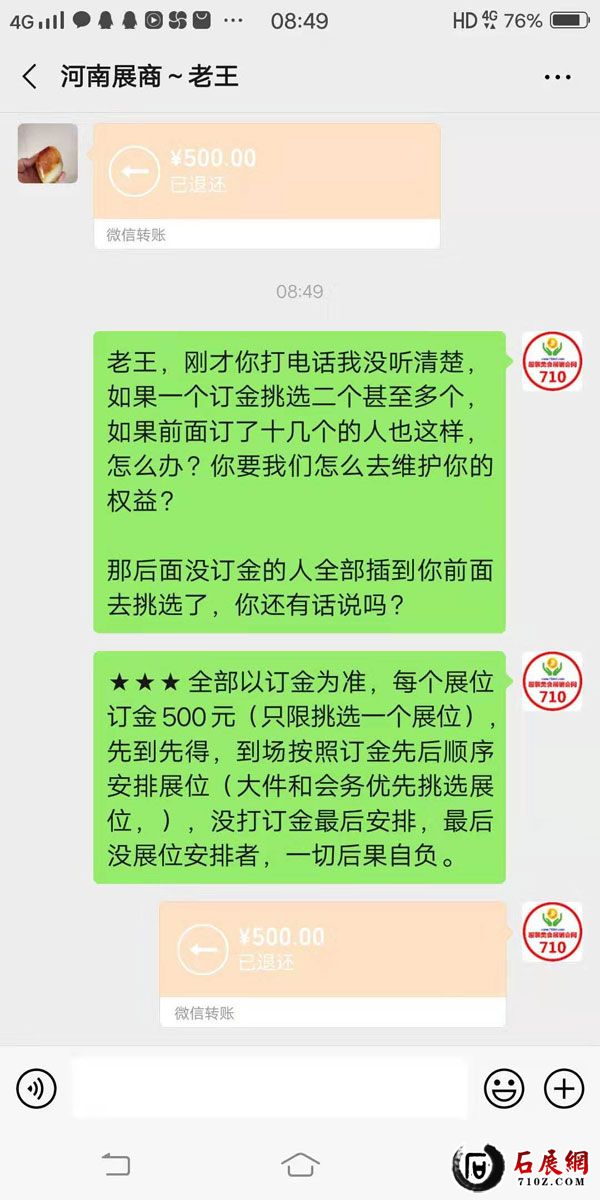Open the emoji picker
The image size is (600, 1200).
coord(504,1088)
